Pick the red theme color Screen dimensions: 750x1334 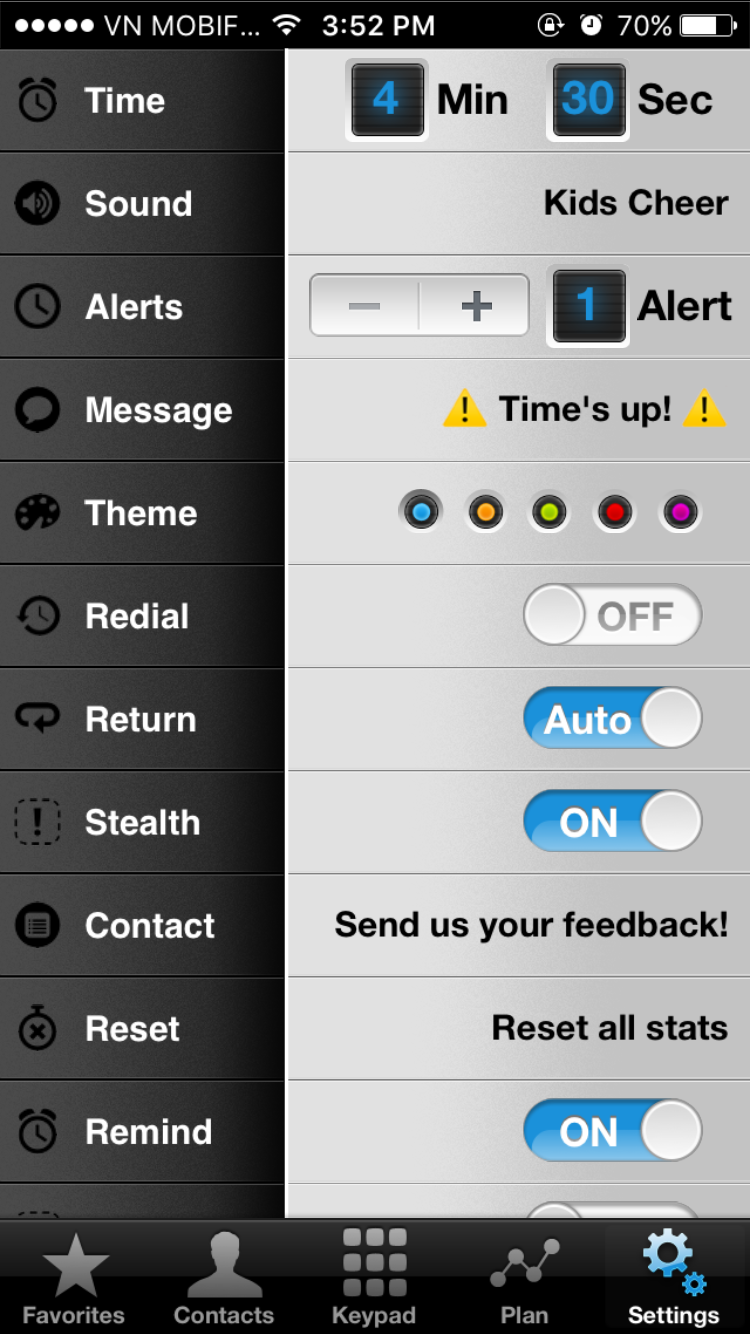pos(614,513)
